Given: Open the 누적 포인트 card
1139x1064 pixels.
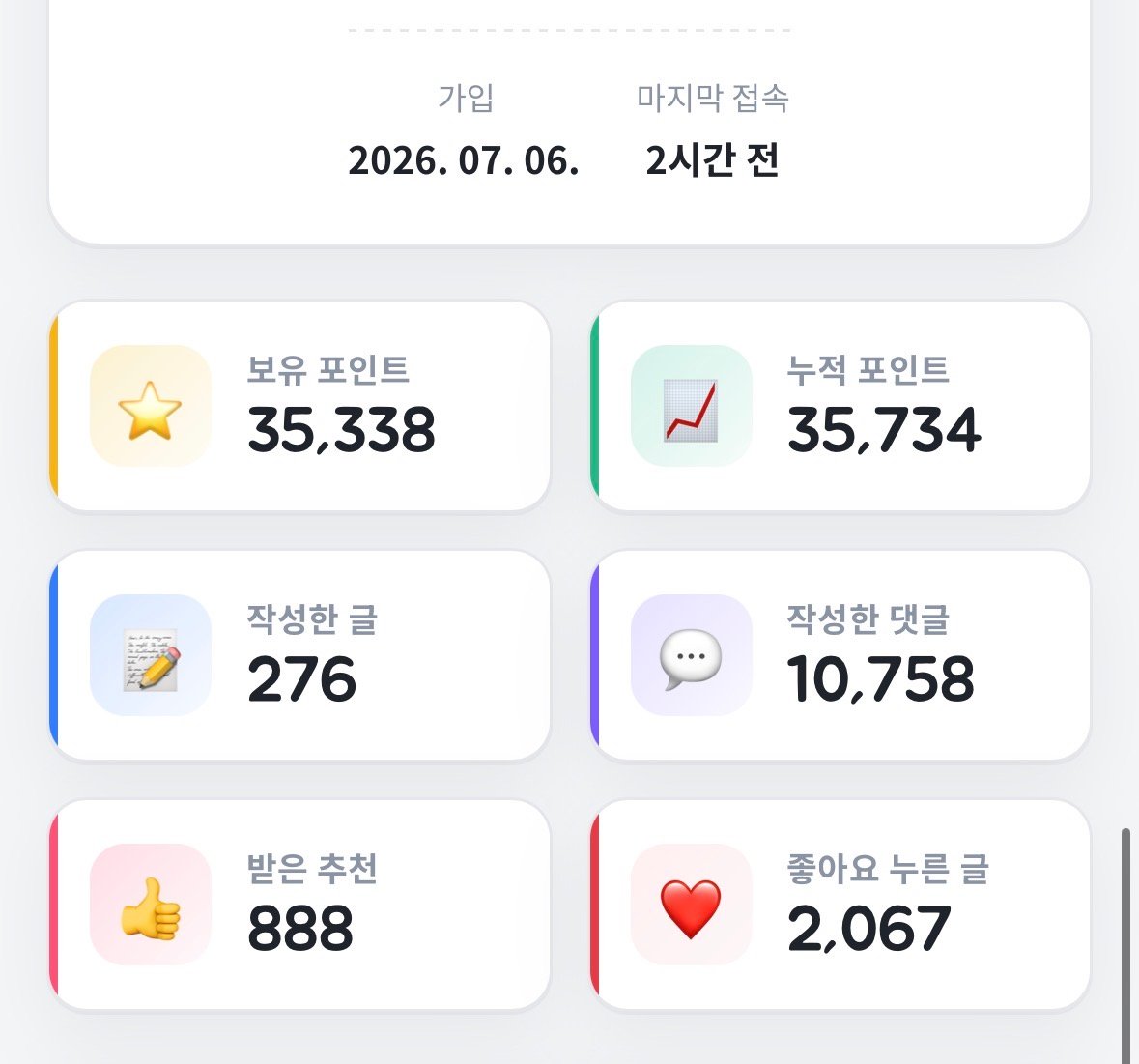Looking at the screenshot, I should click(840, 406).
